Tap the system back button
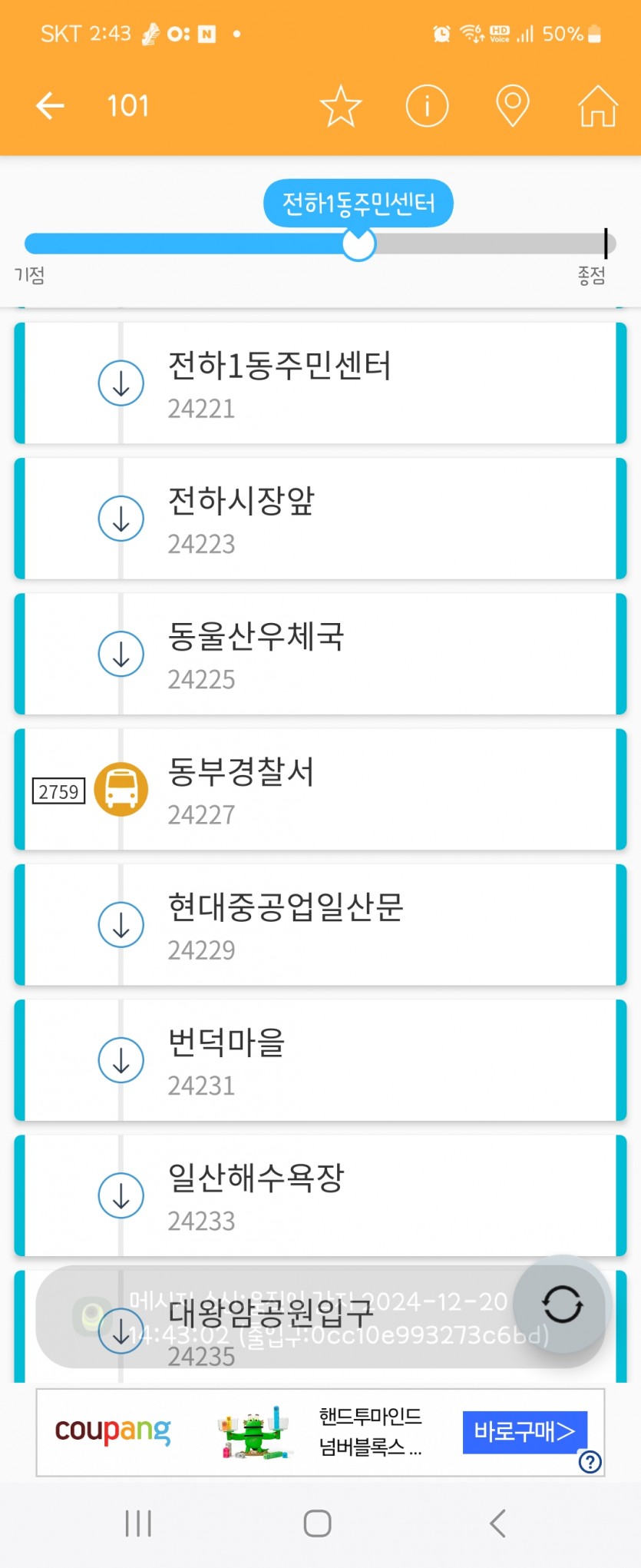The image size is (641, 1568). pos(497,1523)
